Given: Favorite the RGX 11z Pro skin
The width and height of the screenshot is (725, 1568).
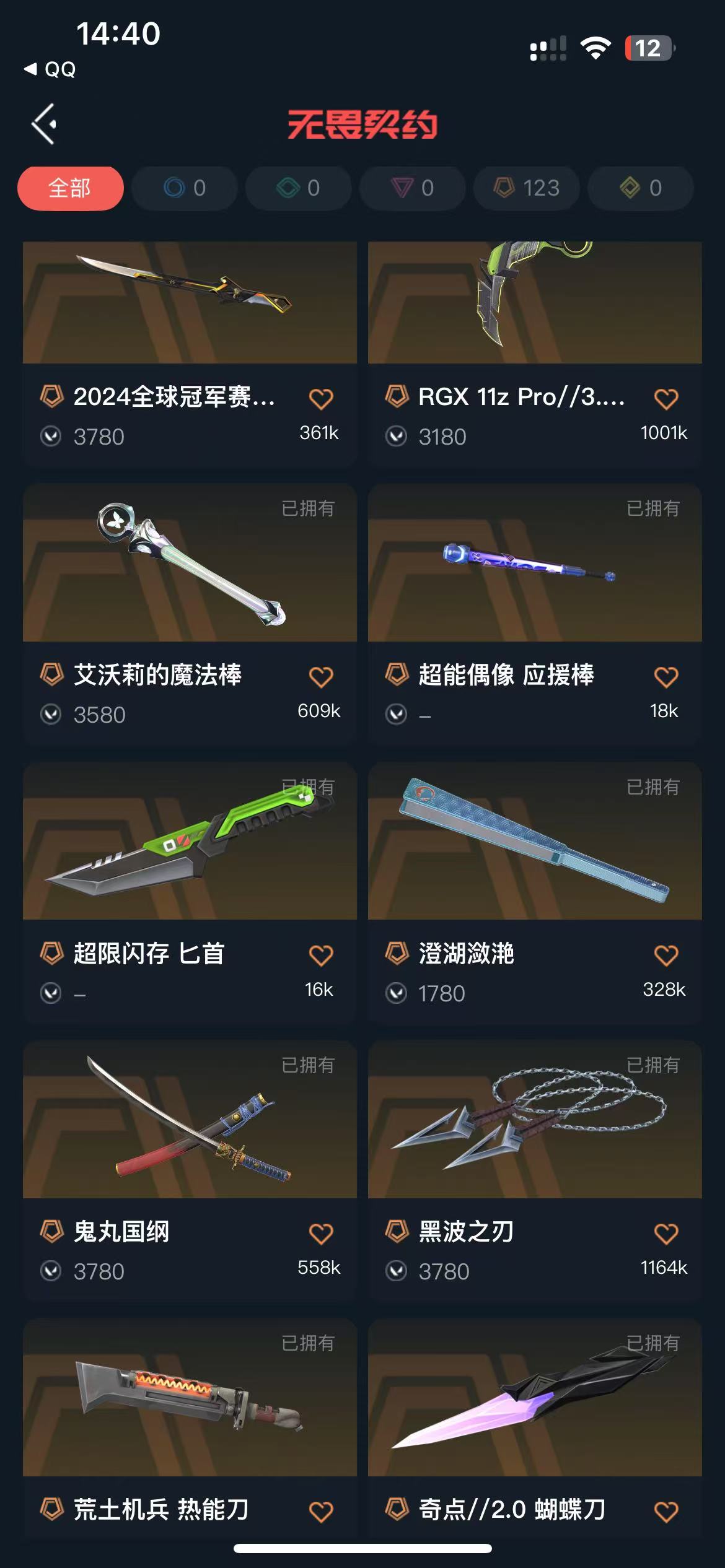Looking at the screenshot, I should 666,399.
